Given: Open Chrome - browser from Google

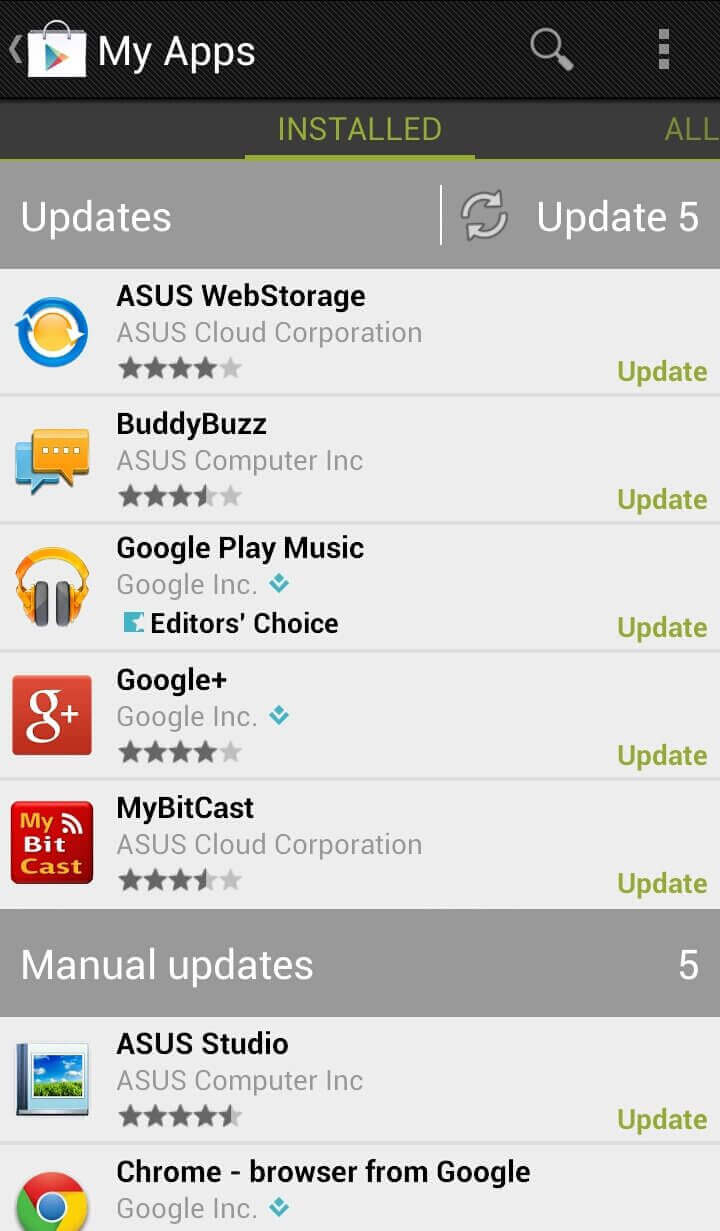Looking at the screenshot, I should point(322,1190).
